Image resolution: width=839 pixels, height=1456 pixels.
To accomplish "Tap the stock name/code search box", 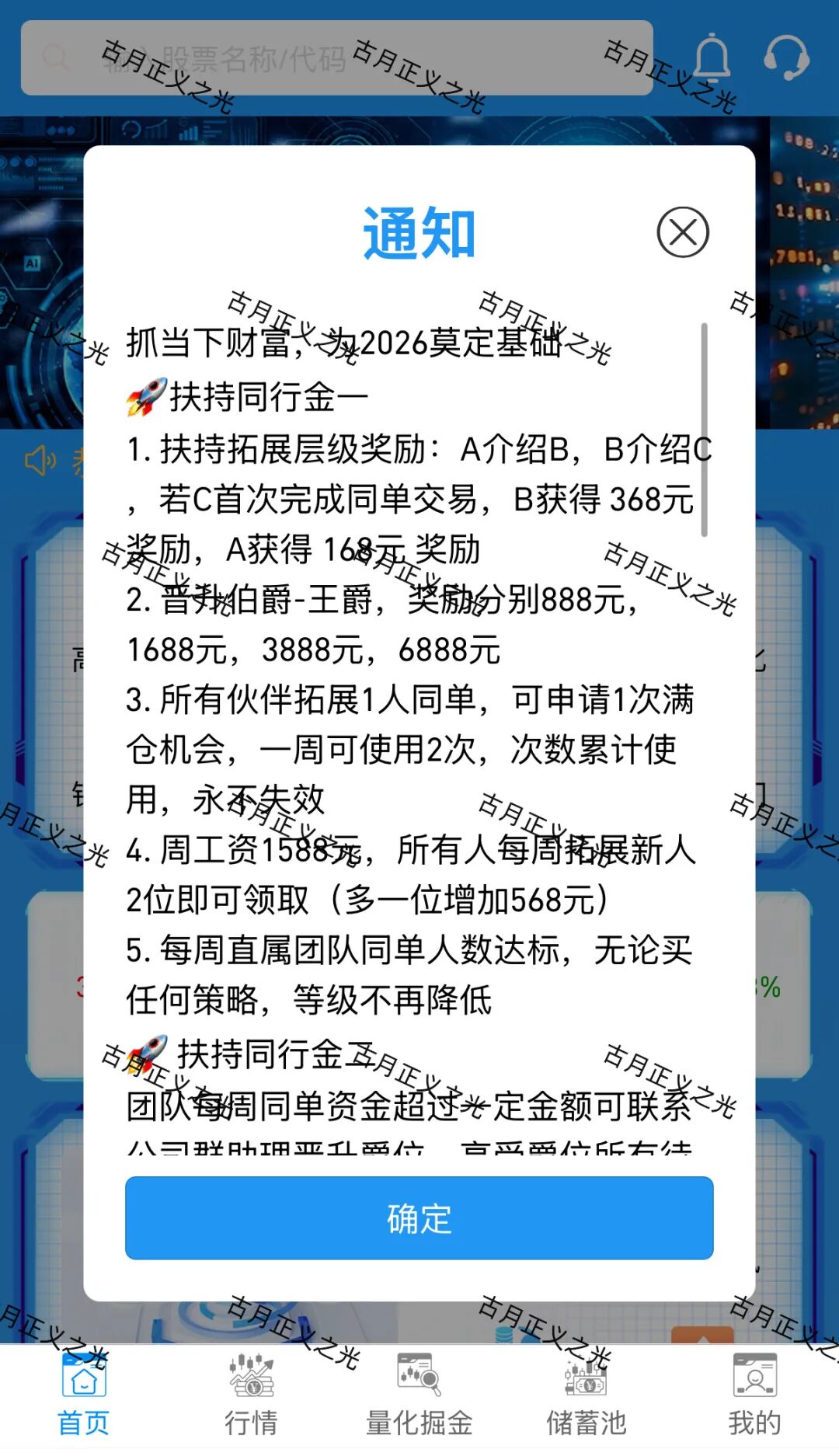I will [x=336, y=58].
